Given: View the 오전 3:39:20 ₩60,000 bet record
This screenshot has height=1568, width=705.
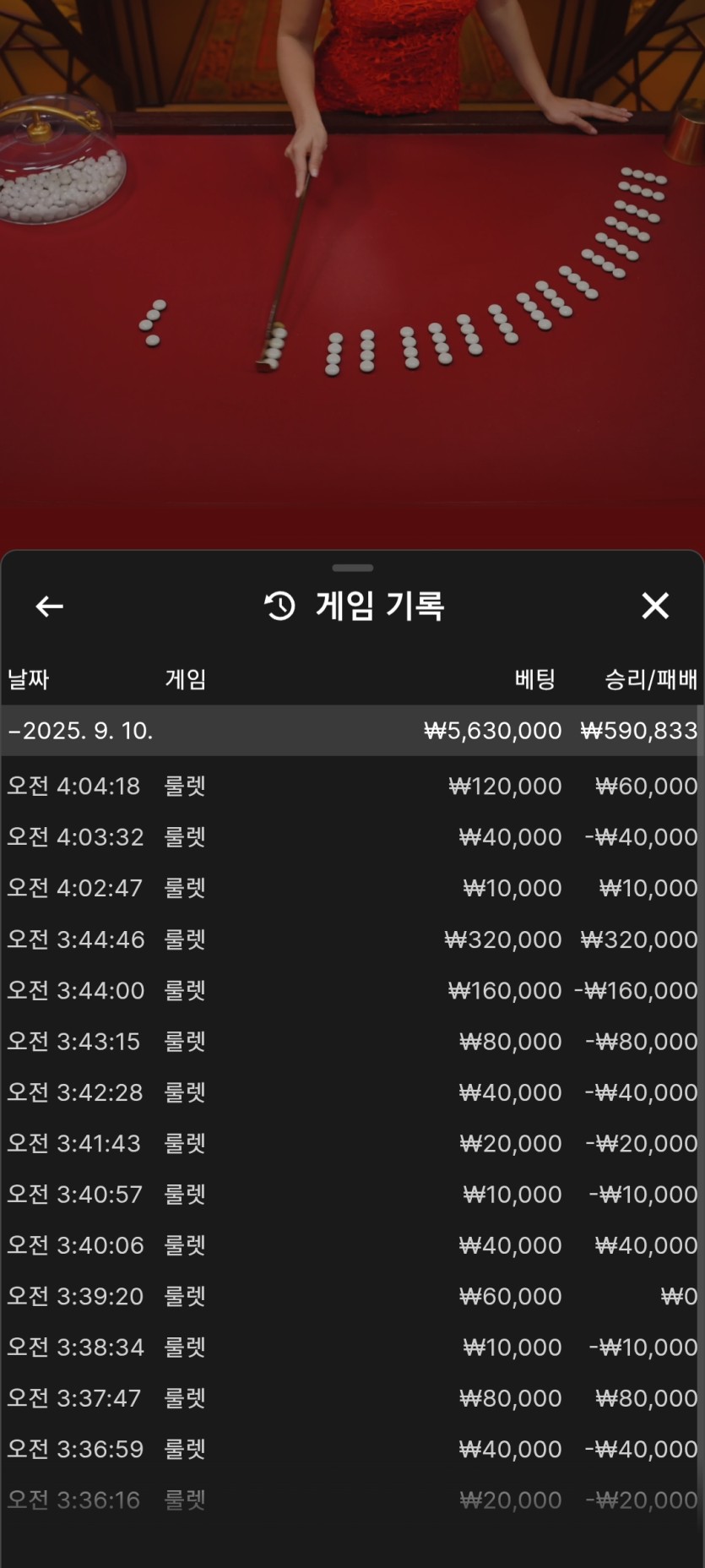Looking at the screenshot, I should 352,1296.
